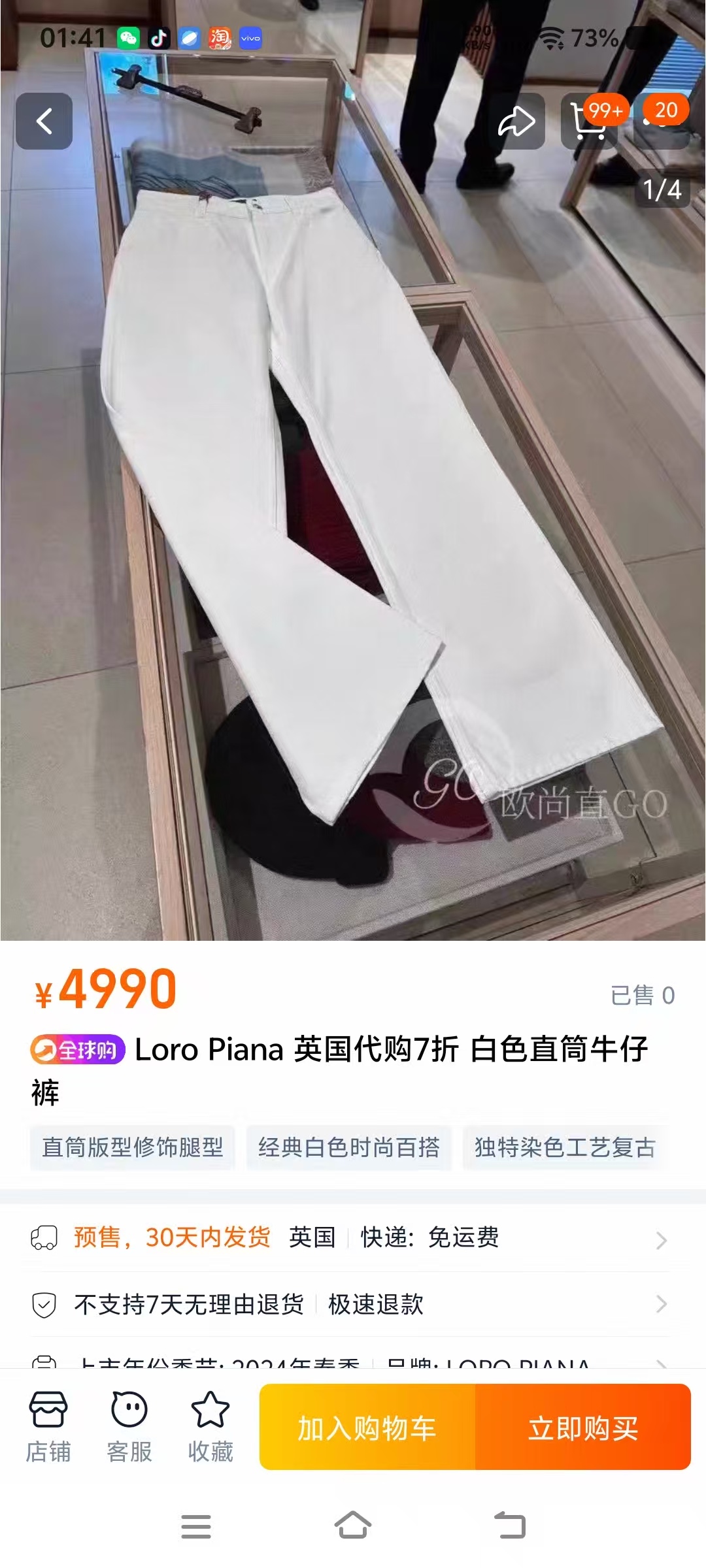The height and width of the screenshot is (1568, 706).
Task: Tap 加入购物车 to add to cart
Action: [x=367, y=1428]
